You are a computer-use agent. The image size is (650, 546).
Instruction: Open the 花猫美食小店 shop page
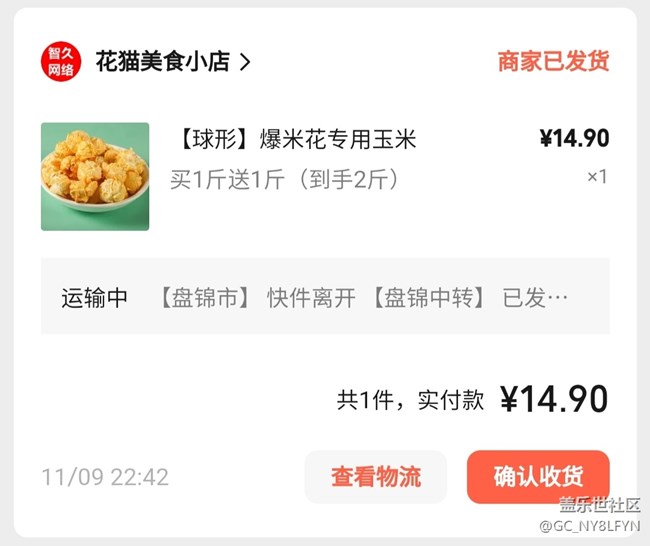pyautogui.click(x=172, y=61)
